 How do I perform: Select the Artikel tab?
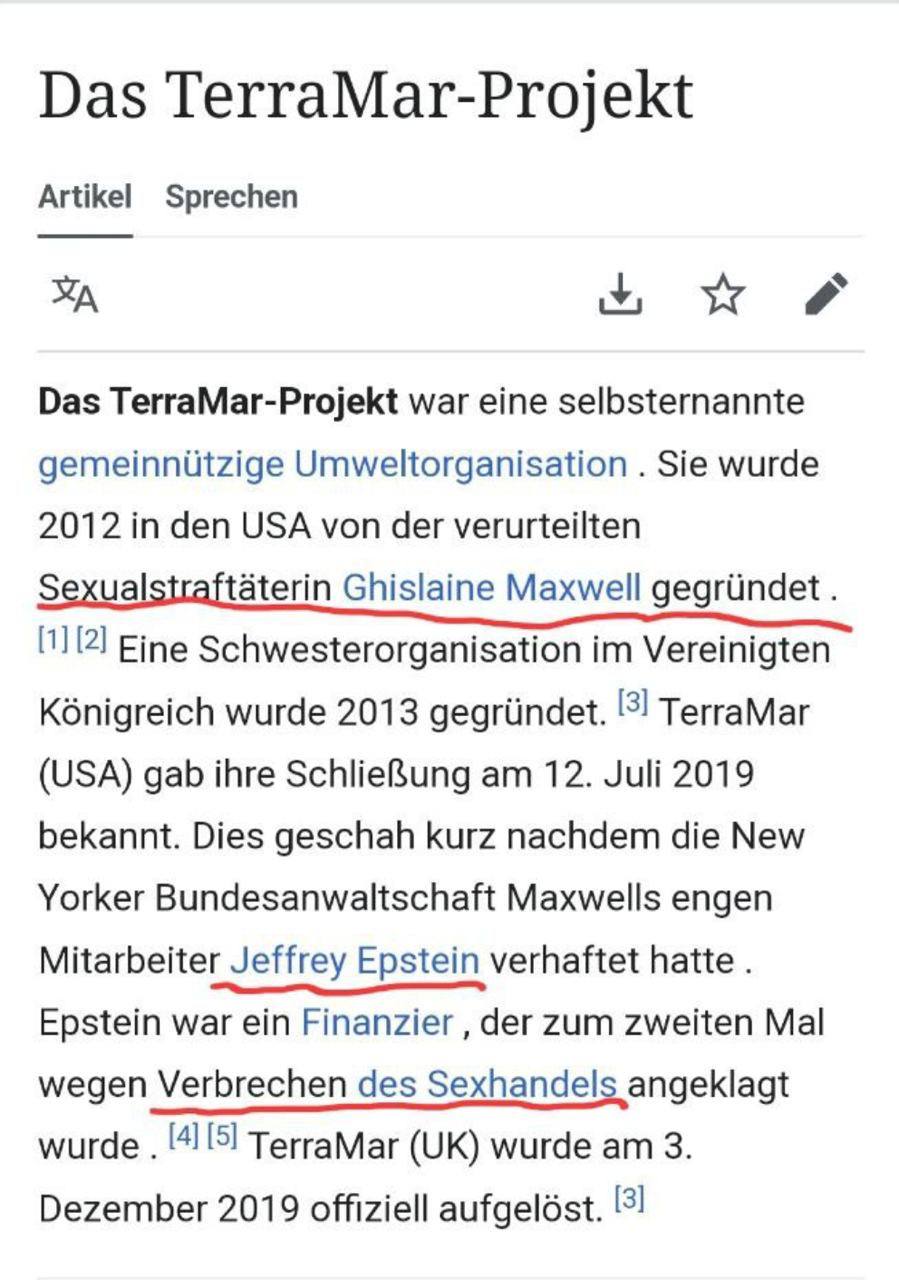[85, 197]
